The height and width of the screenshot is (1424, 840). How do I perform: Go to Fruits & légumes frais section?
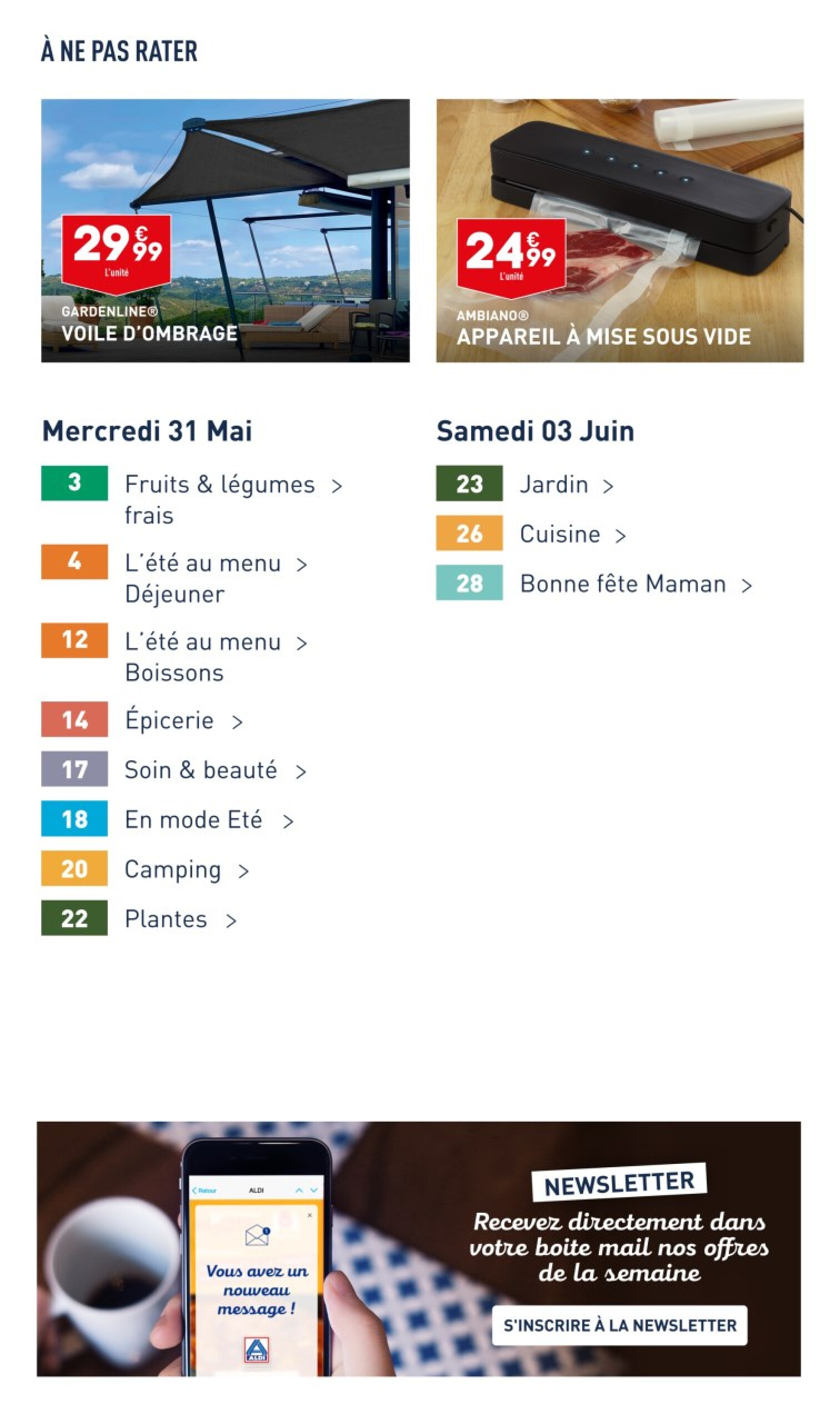(x=219, y=485)
